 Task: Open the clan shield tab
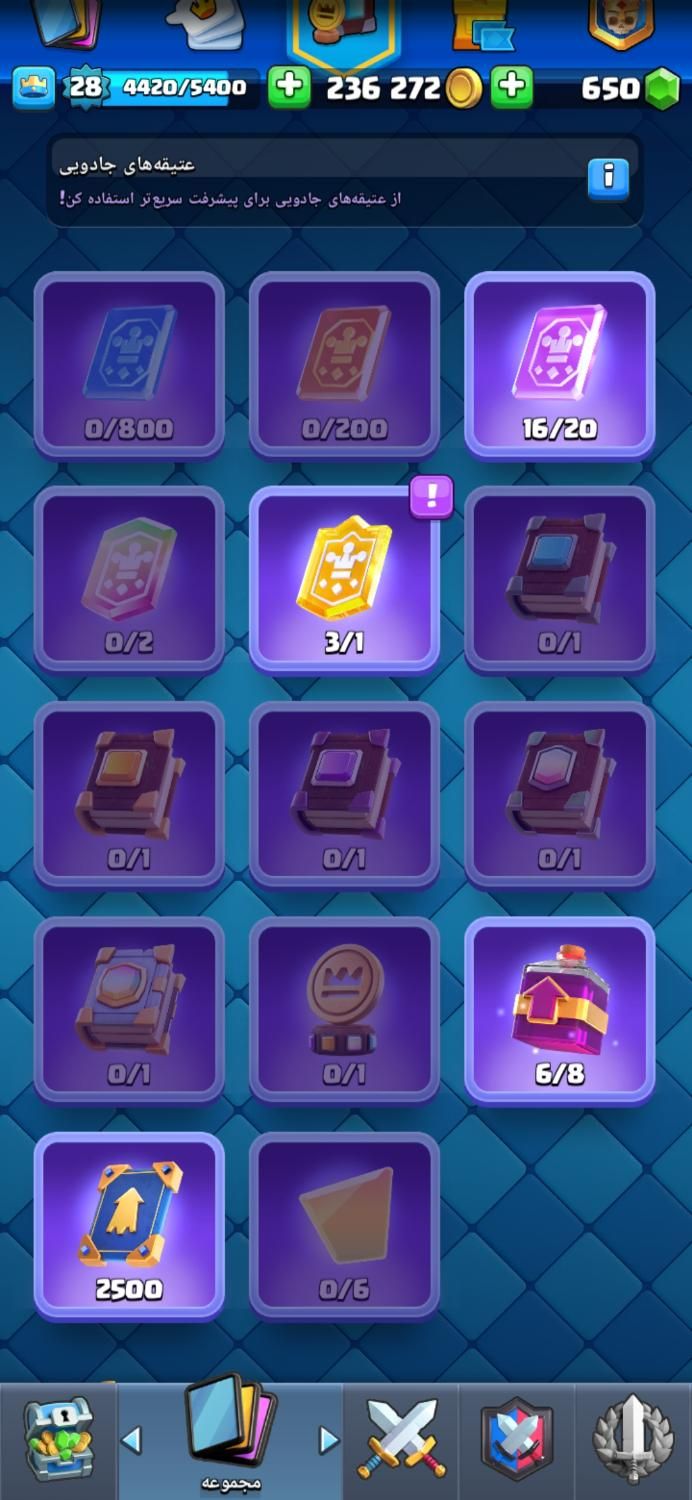517,1440
